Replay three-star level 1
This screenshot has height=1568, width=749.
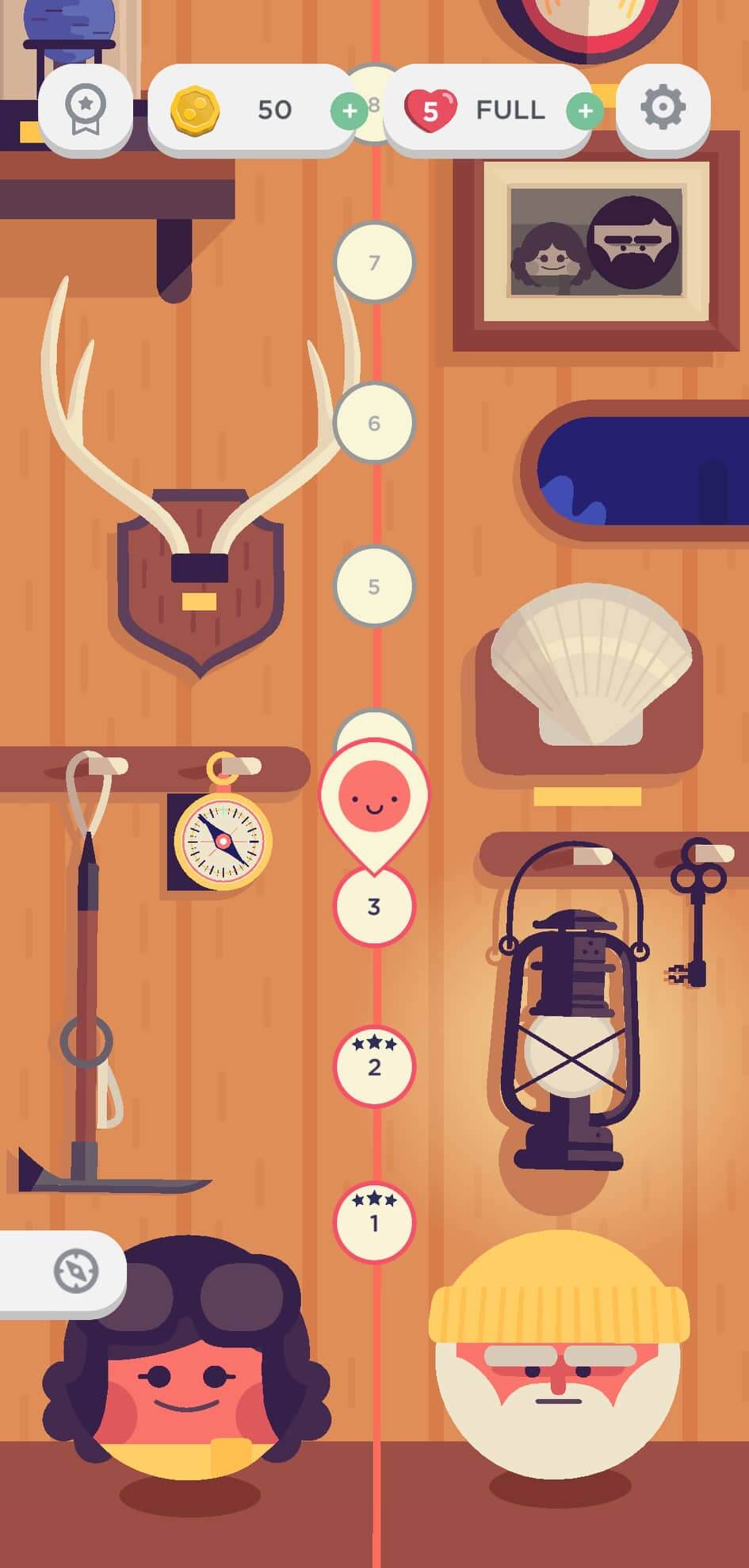pos(374,1222)
